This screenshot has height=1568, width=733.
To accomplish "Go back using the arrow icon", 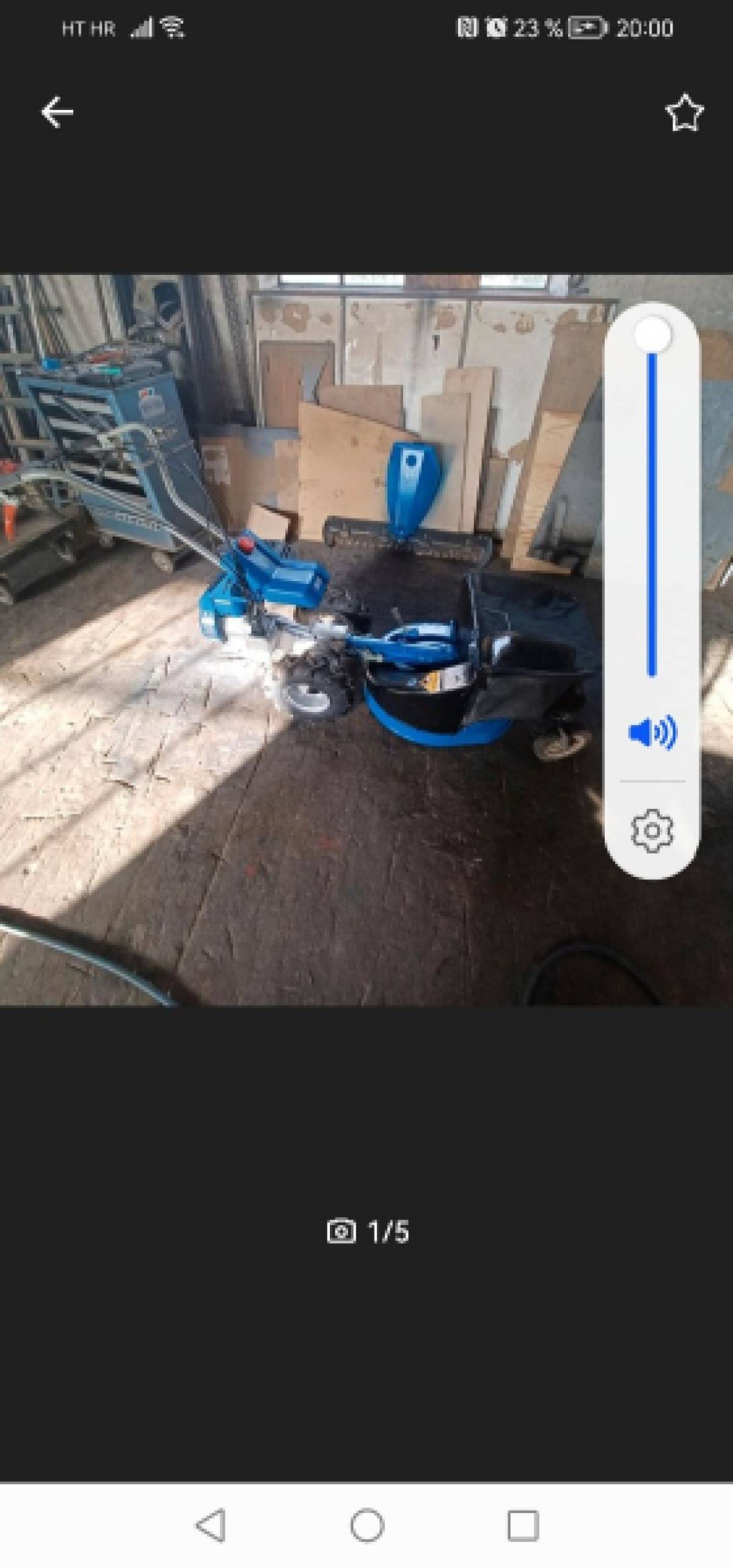I will [57, 112].
